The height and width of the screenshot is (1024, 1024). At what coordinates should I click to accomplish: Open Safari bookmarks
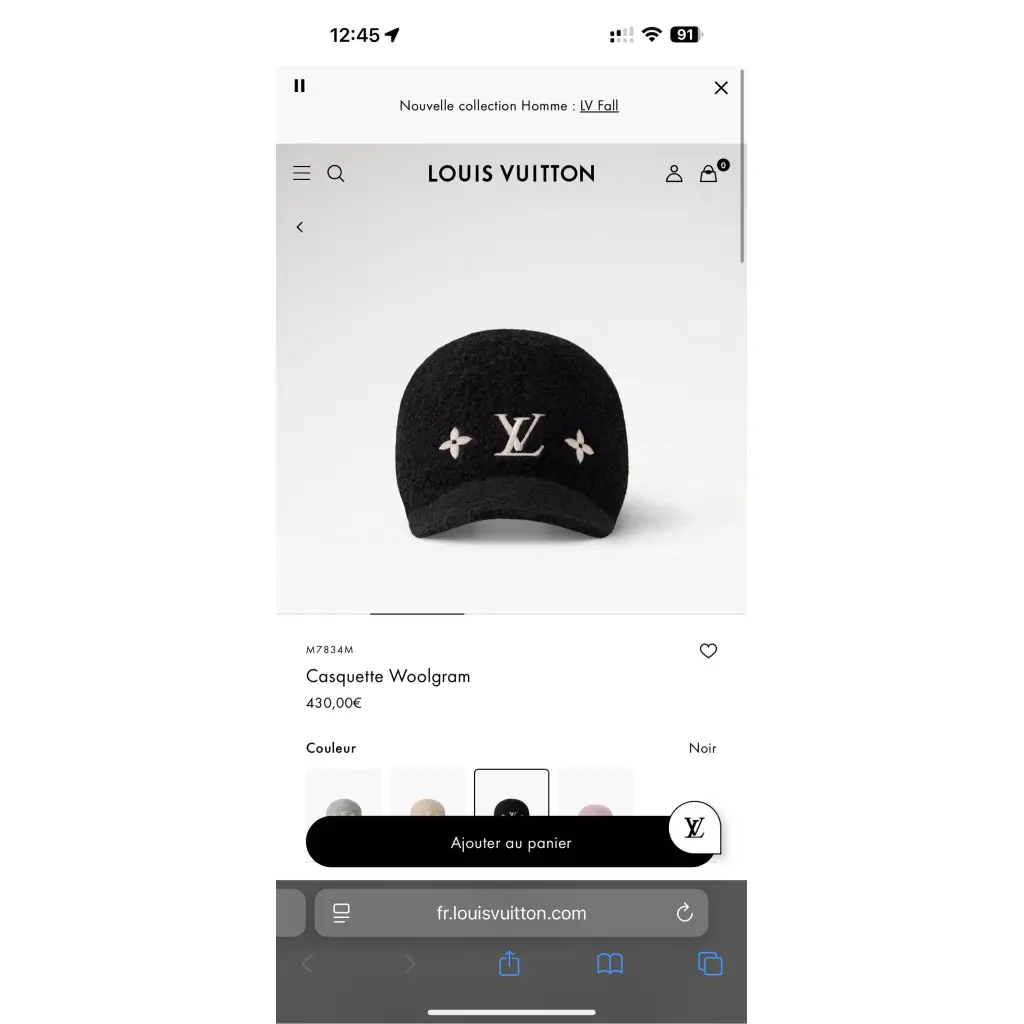[x=610, y=963]
